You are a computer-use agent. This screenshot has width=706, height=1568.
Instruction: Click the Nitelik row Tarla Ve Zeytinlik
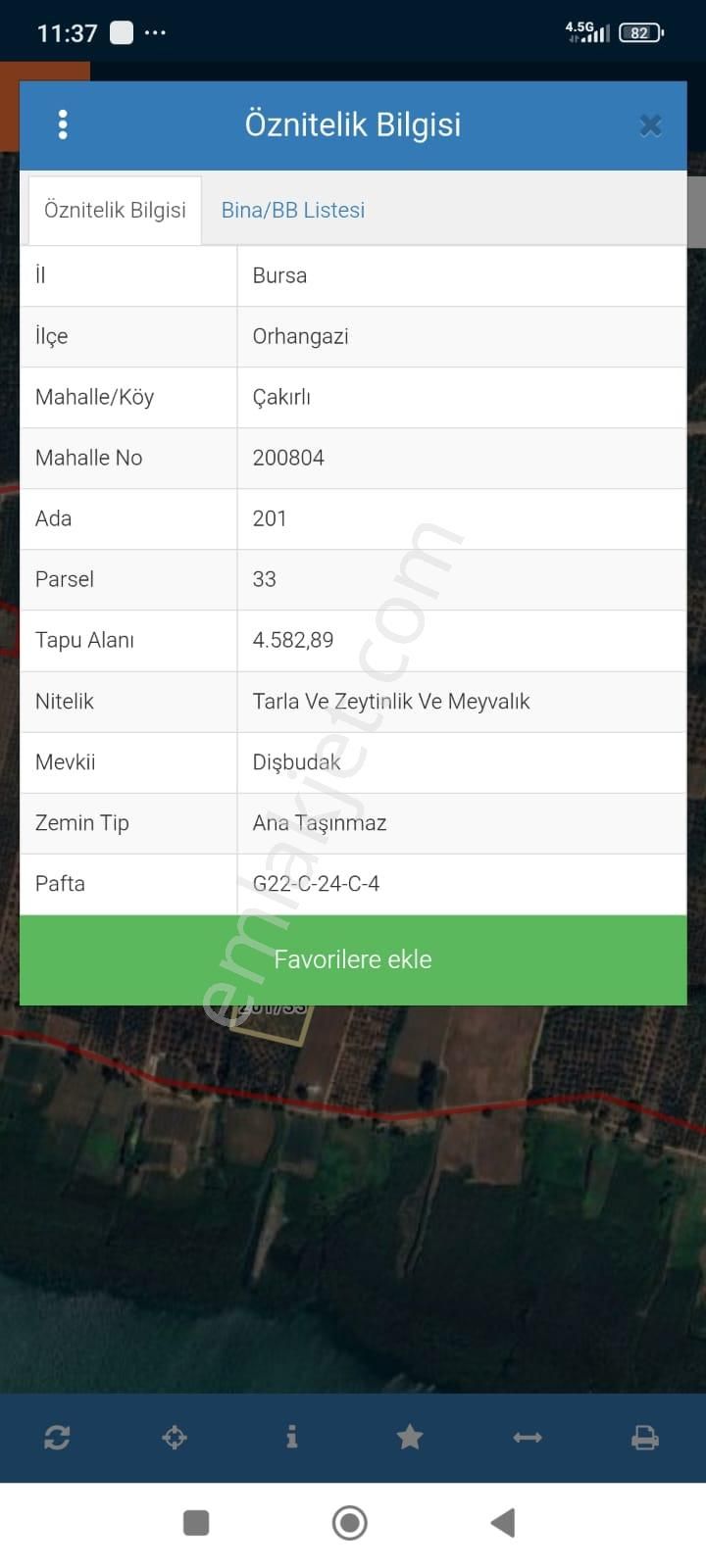coord(390,701)
